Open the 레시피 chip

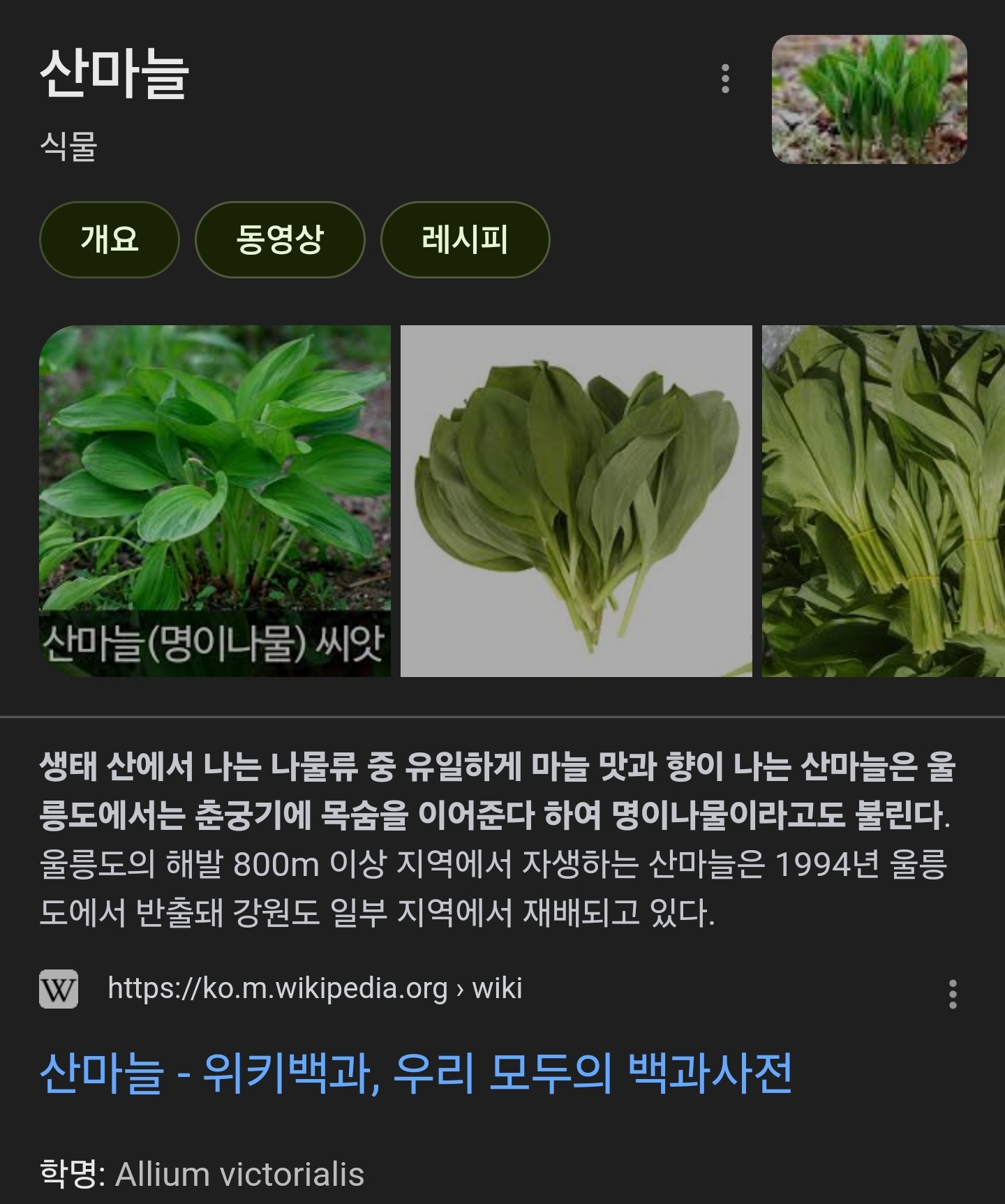tap(465, 239)
